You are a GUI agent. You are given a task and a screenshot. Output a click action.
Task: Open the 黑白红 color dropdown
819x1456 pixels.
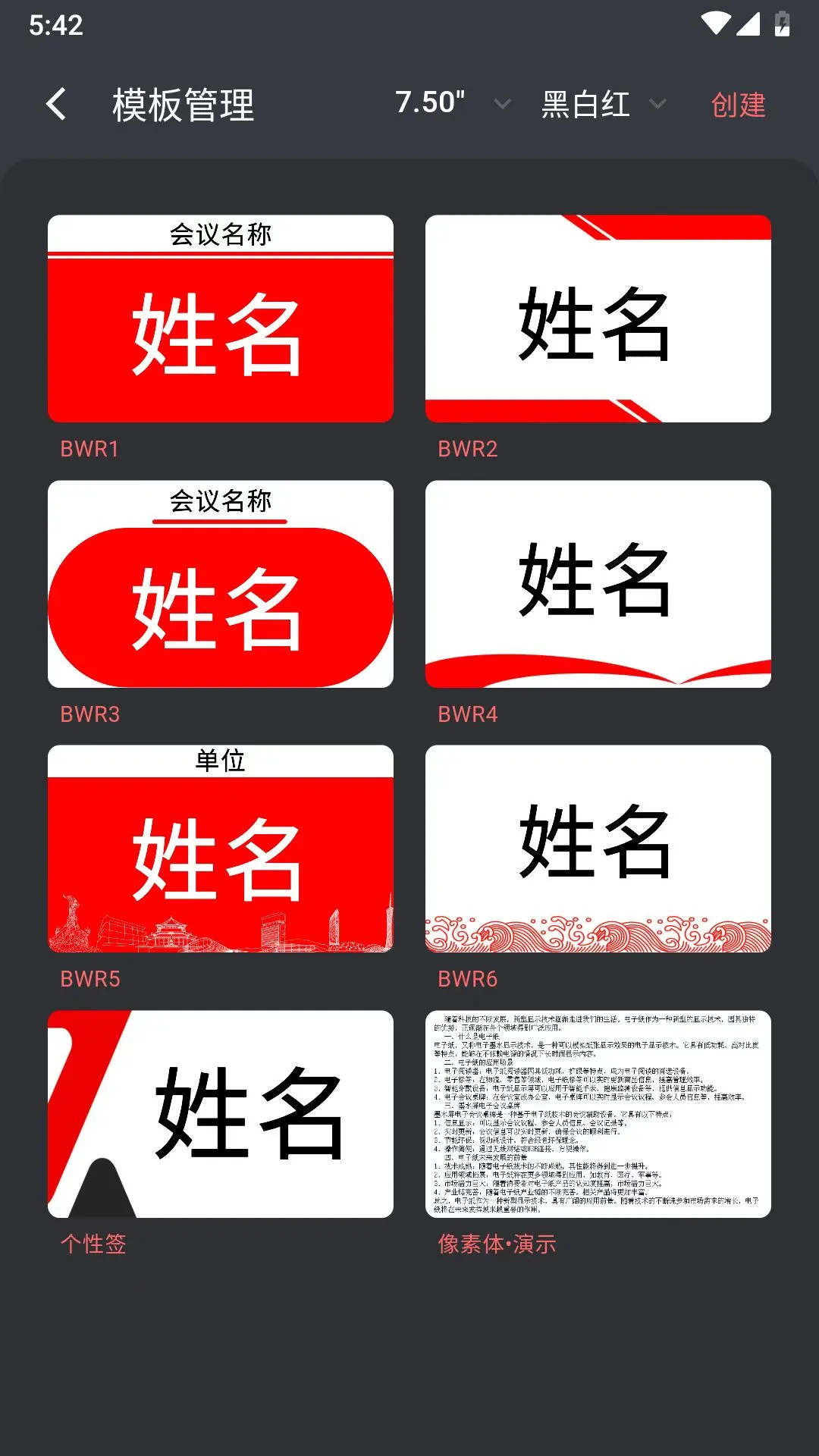click(604, 104)
